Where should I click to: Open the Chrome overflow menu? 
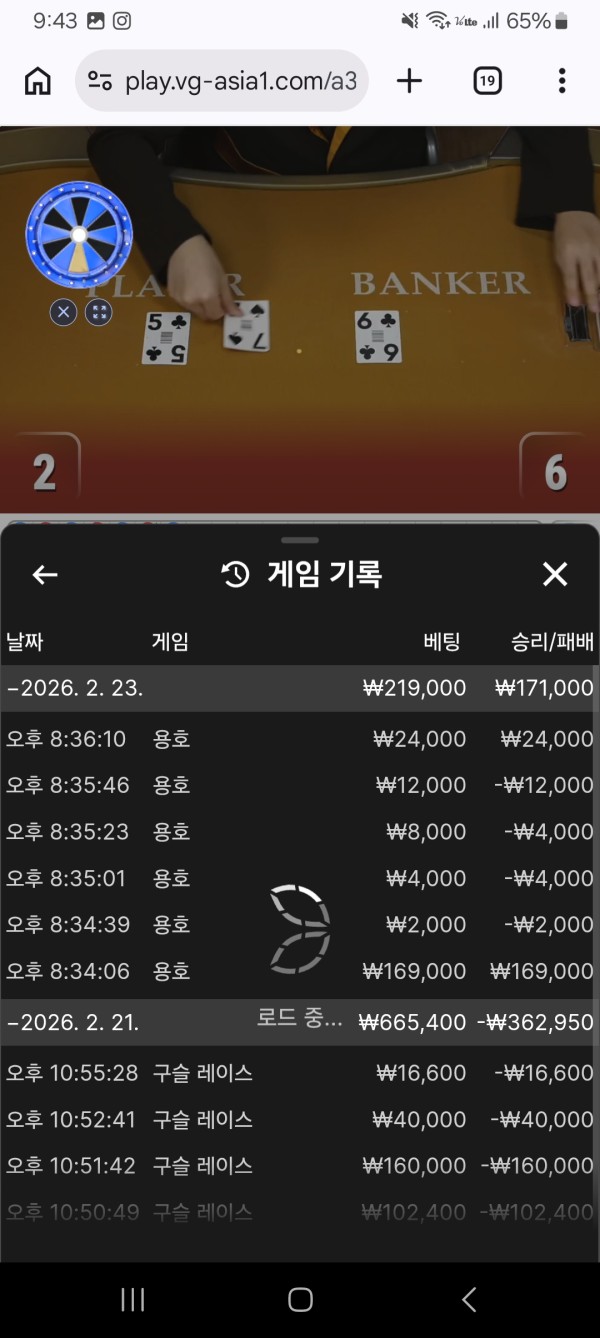tap(562, 81)
